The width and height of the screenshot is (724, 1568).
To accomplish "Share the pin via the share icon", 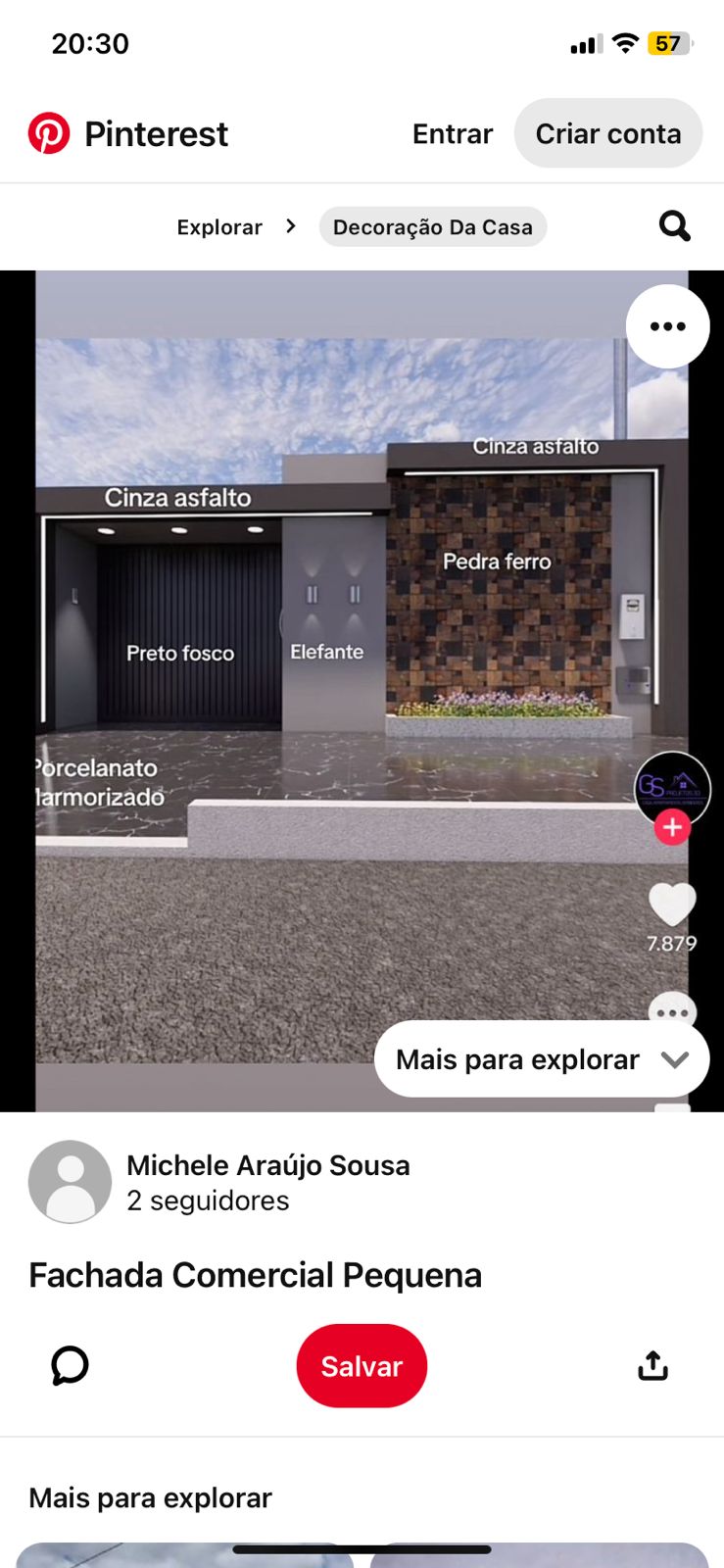I will tap(653, 1364).
